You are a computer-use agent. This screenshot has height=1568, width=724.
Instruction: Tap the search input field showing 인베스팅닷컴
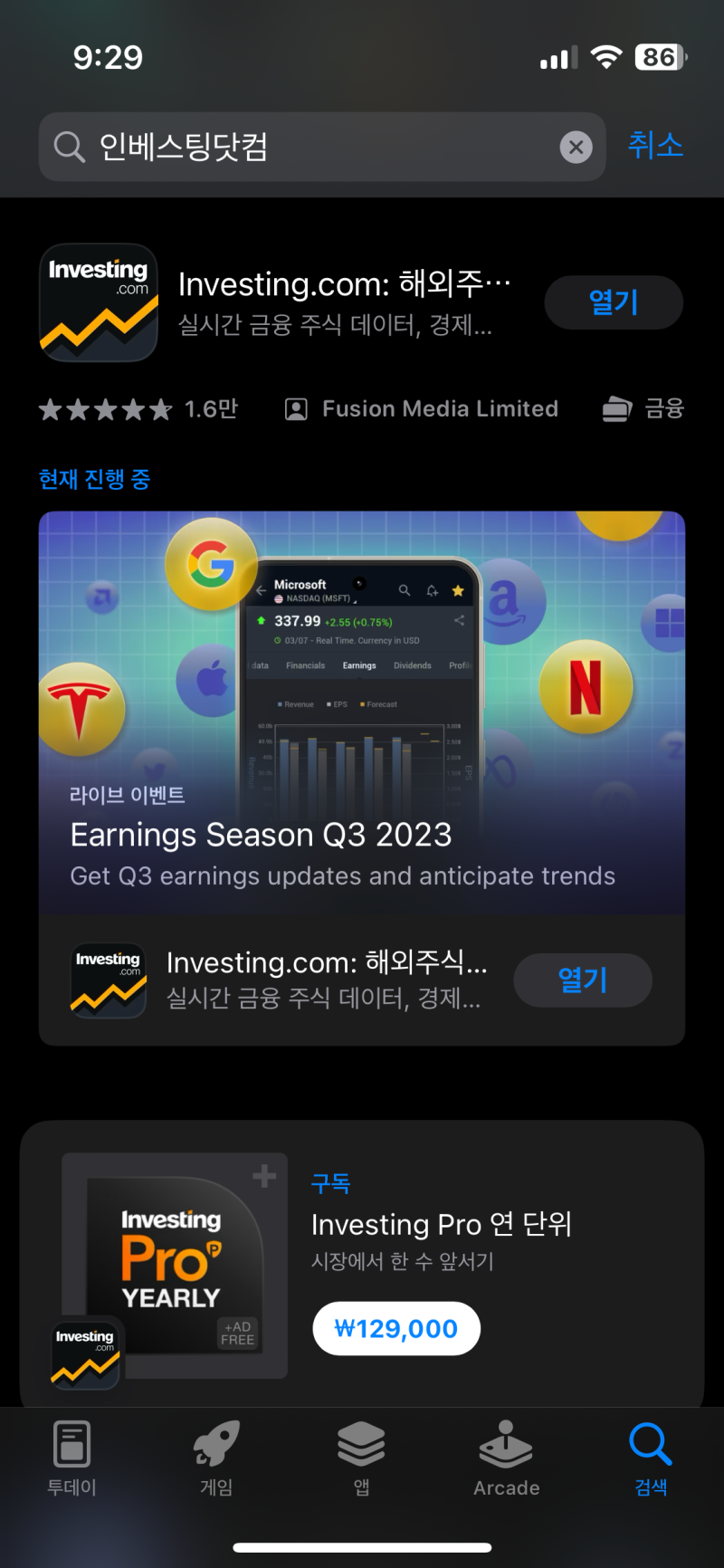pos(271,147)
